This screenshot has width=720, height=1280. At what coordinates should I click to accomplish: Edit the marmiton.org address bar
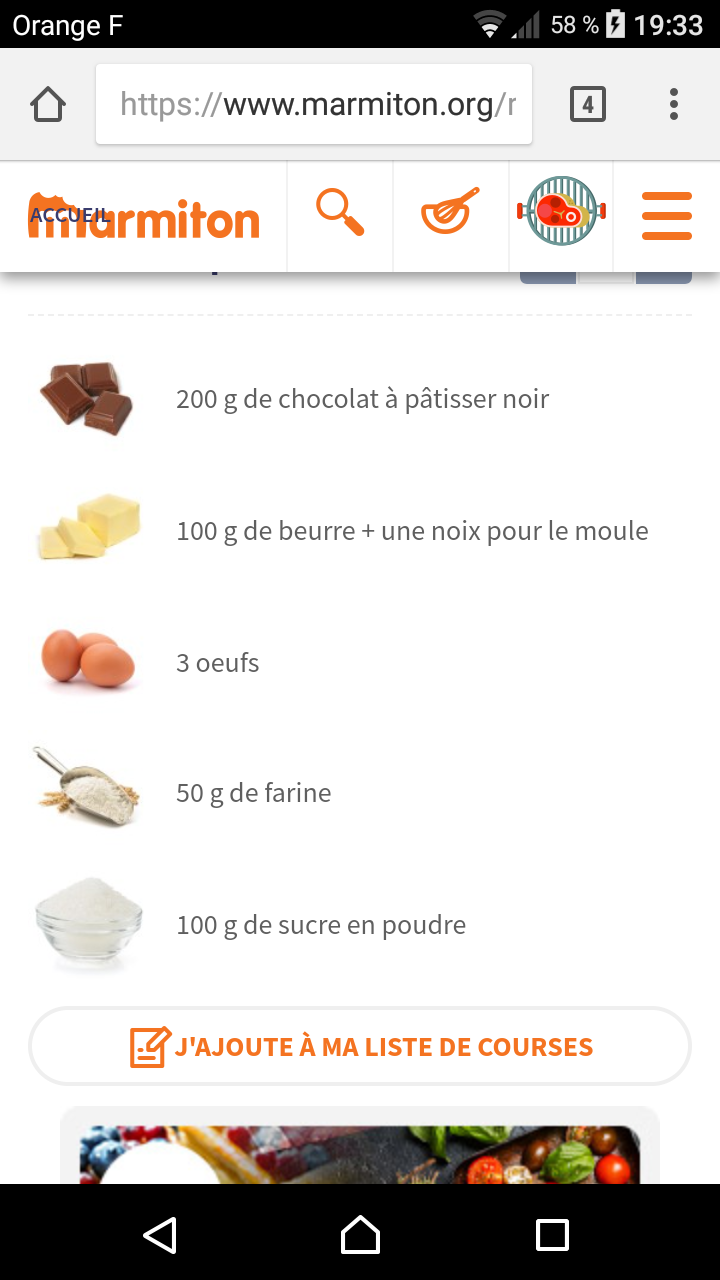click(x=314, y=104)
